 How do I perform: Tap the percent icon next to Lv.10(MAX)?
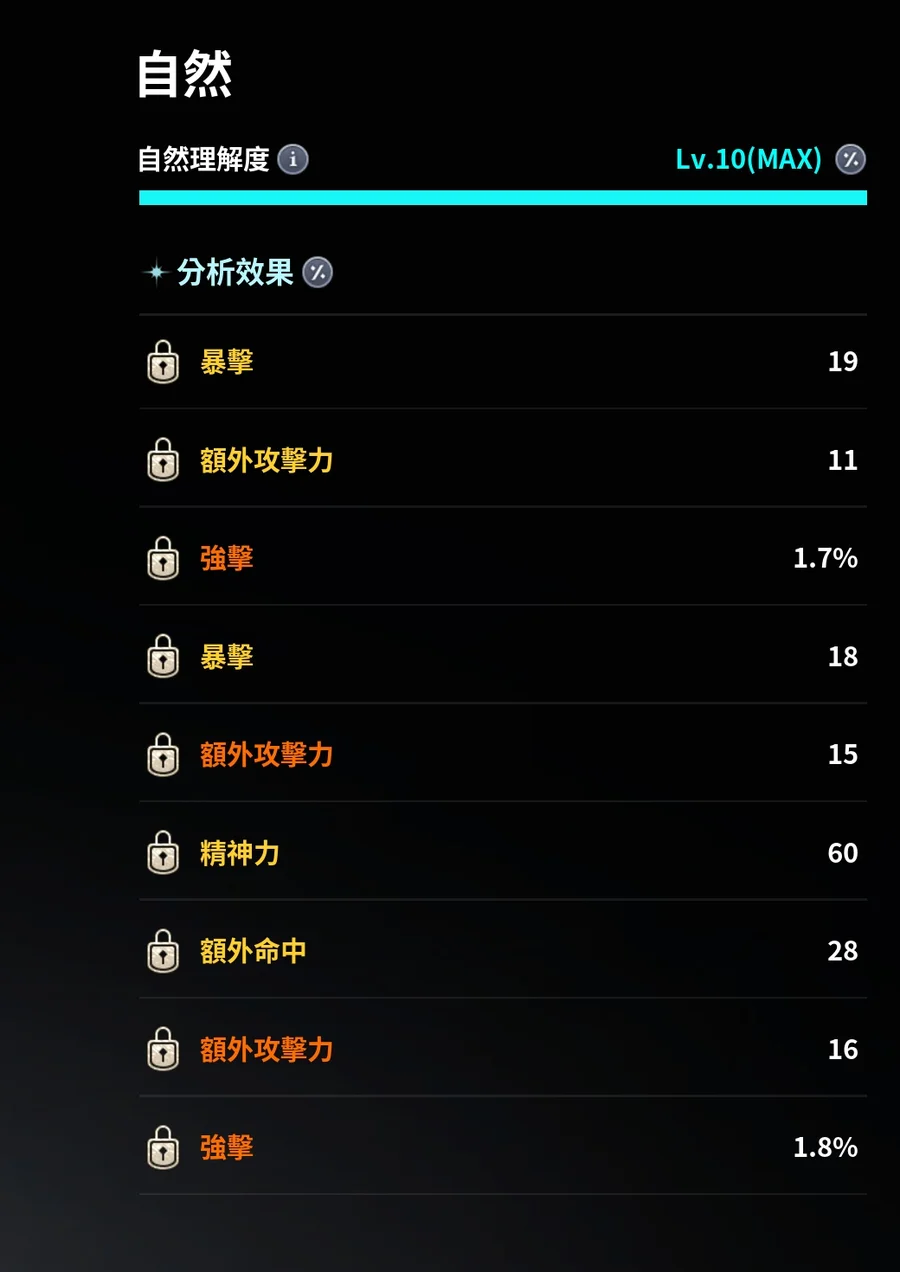[850, 159]
